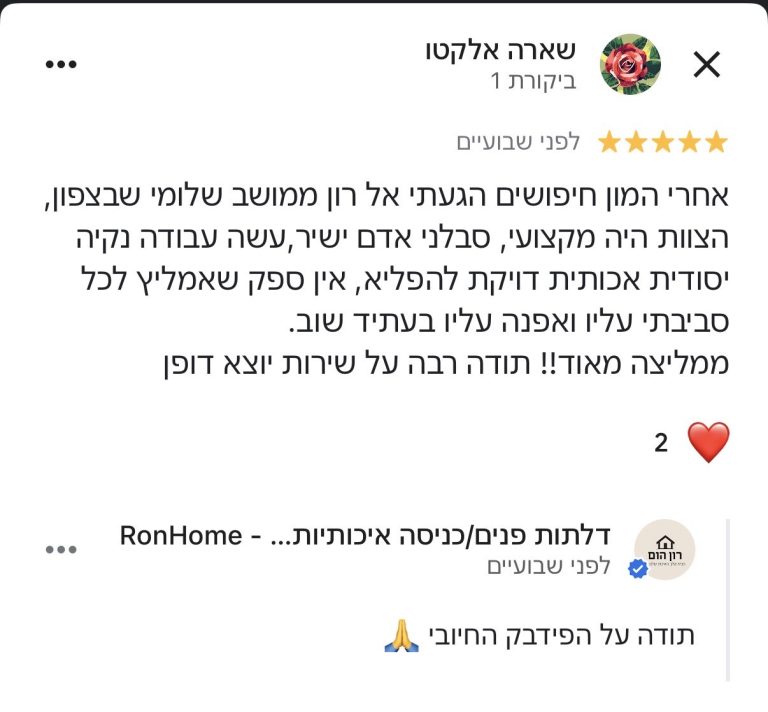This screenshot has width=768, height=712.
Task: View the RonHome business profile logo
Action: pyautogui.click(x=665, y=549)
